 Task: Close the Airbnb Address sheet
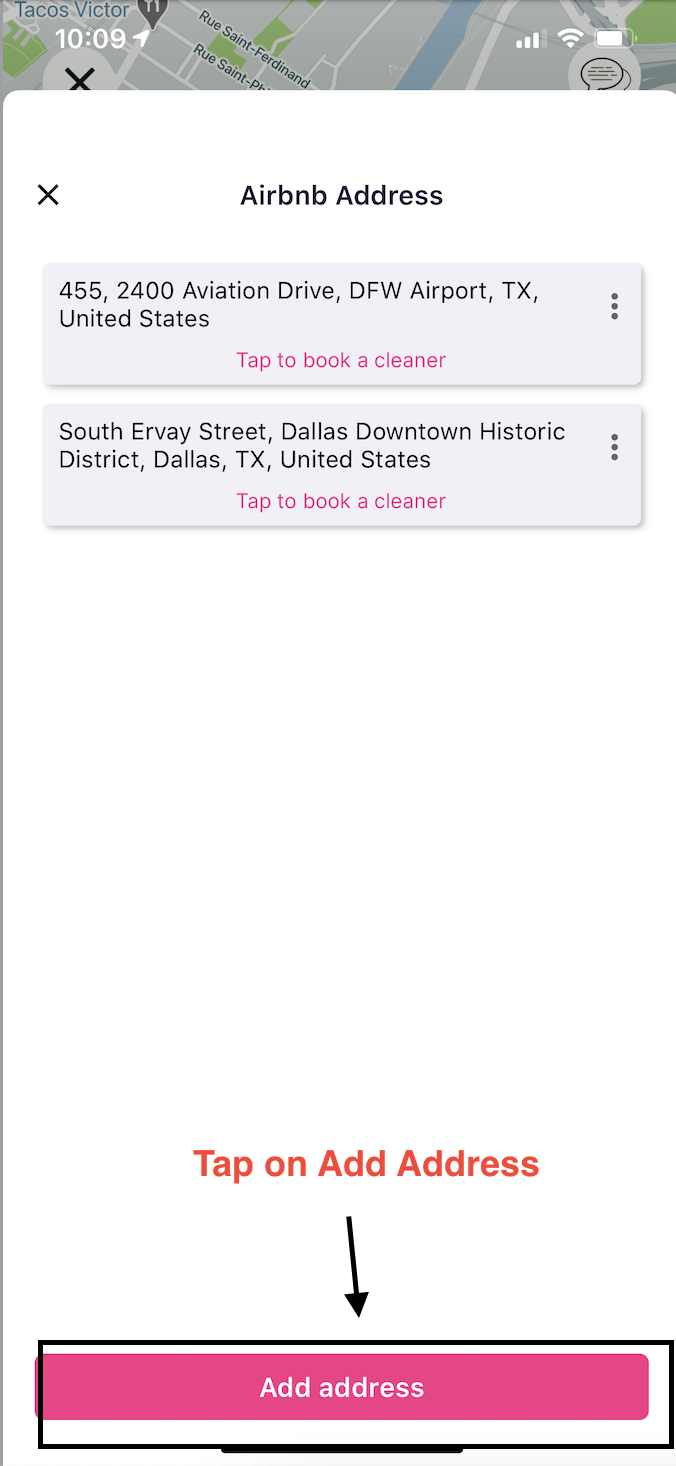click(48, 195)
